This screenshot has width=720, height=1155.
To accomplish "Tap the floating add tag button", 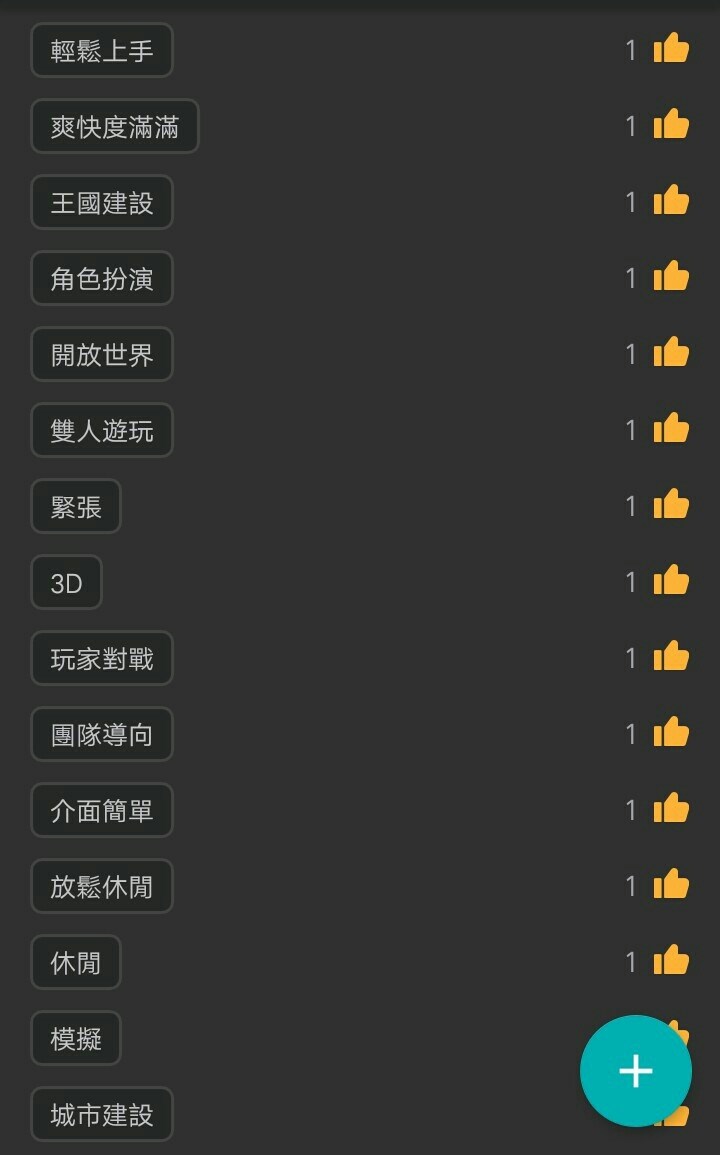I will coord(635,1070).
